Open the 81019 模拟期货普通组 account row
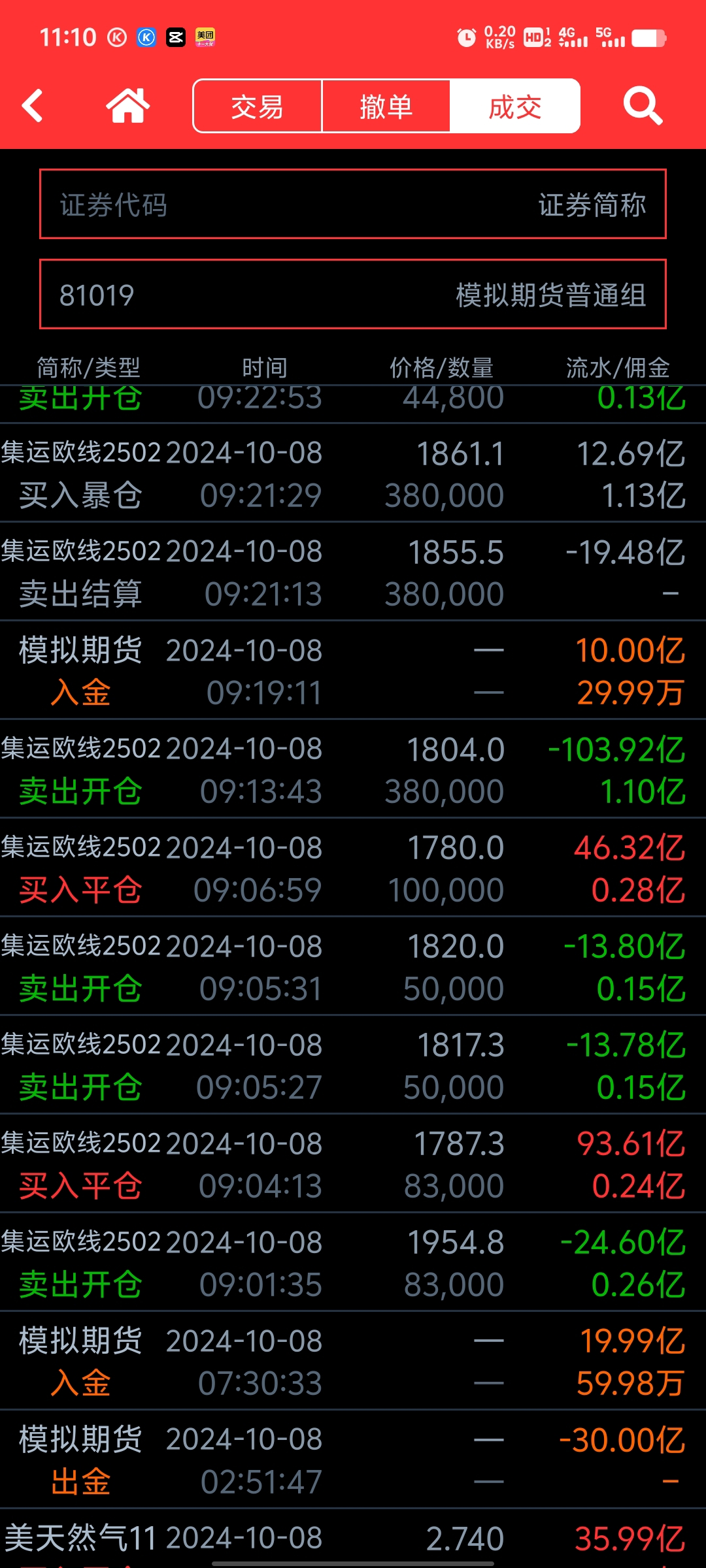Image resolution: width=706 pixels, height=1568 pixels. click(x=353, y=295)
